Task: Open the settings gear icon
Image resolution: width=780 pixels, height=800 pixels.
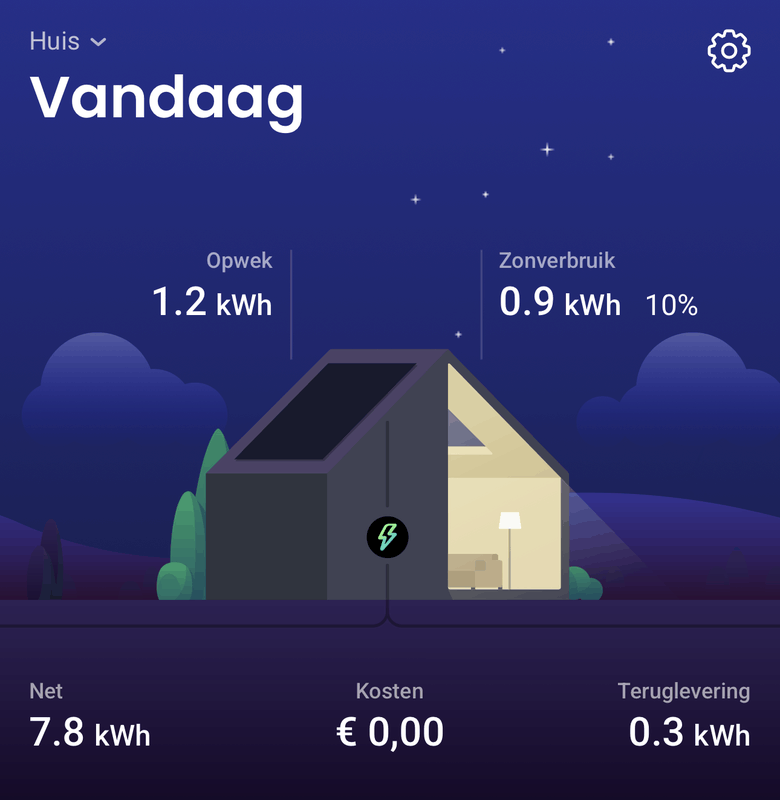Action: [x=727, y=48]
